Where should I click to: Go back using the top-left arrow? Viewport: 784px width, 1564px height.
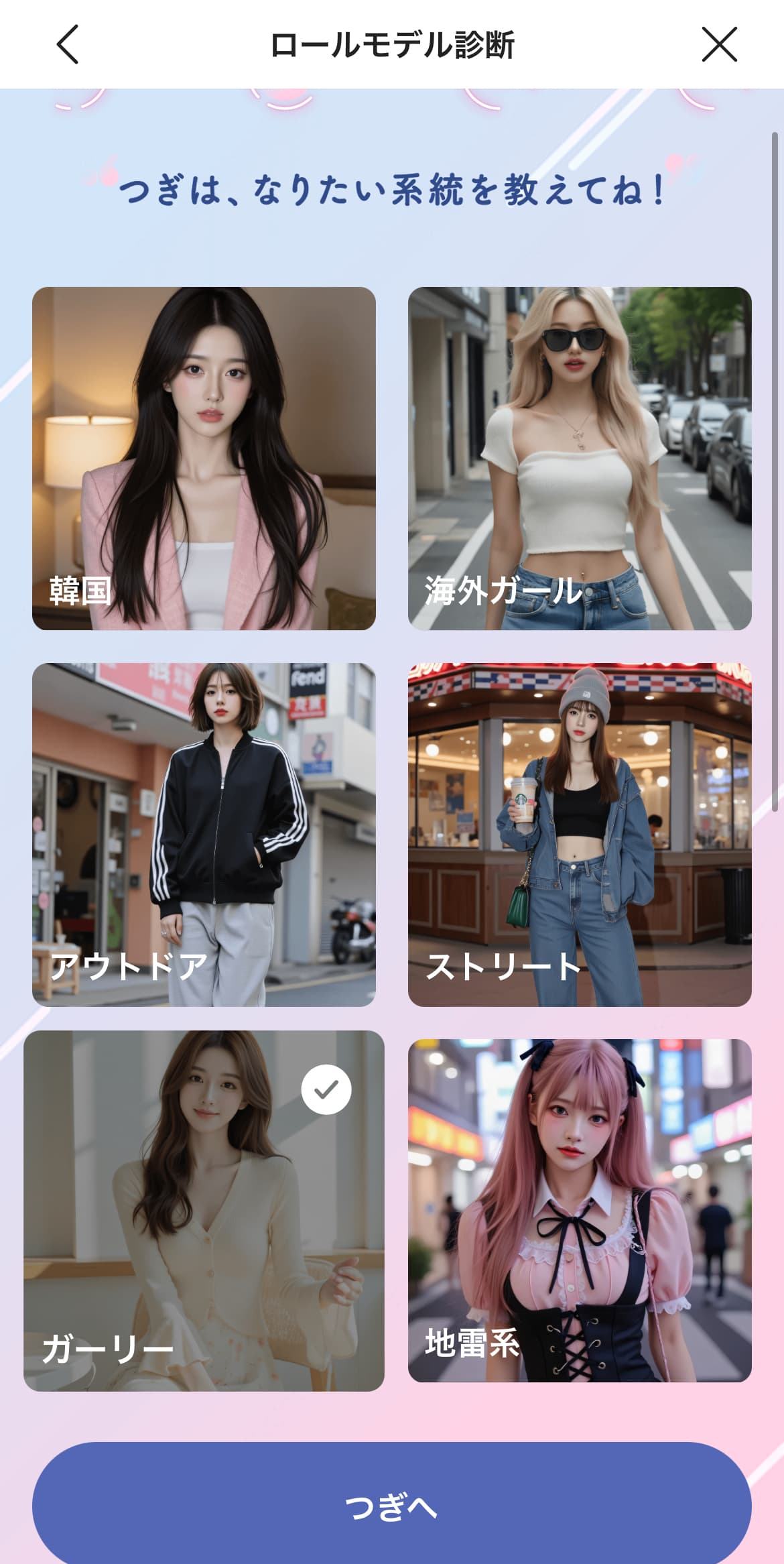click(68, 45)
